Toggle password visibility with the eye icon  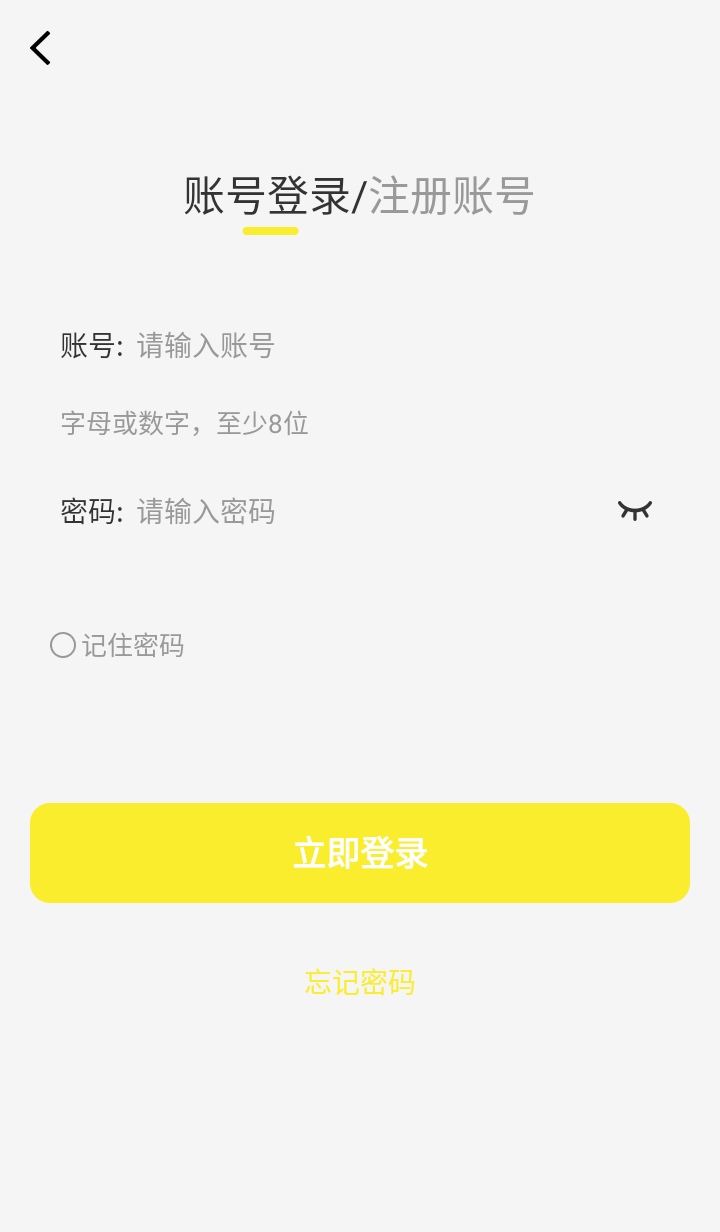click(635, 511)
